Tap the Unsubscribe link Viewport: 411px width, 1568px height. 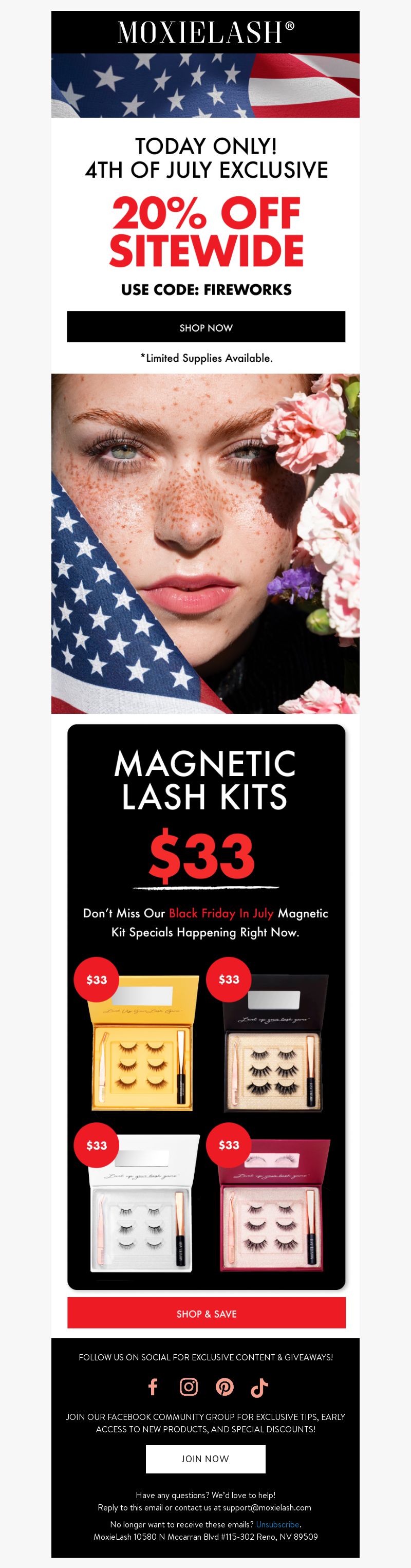(x=277, y=1524)
